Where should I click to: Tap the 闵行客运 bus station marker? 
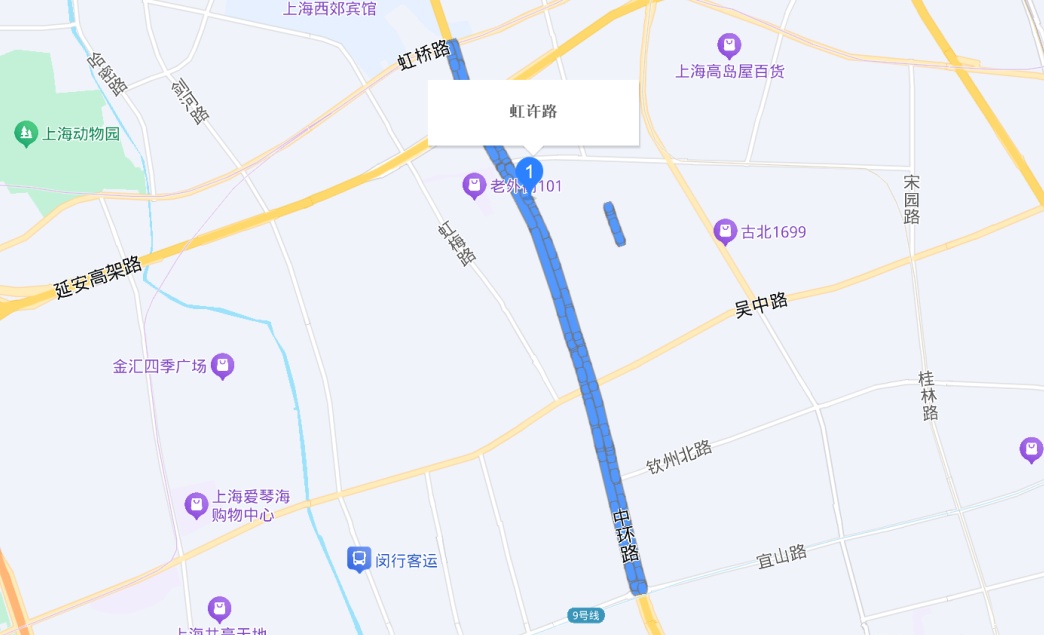[x=359, y=559]
